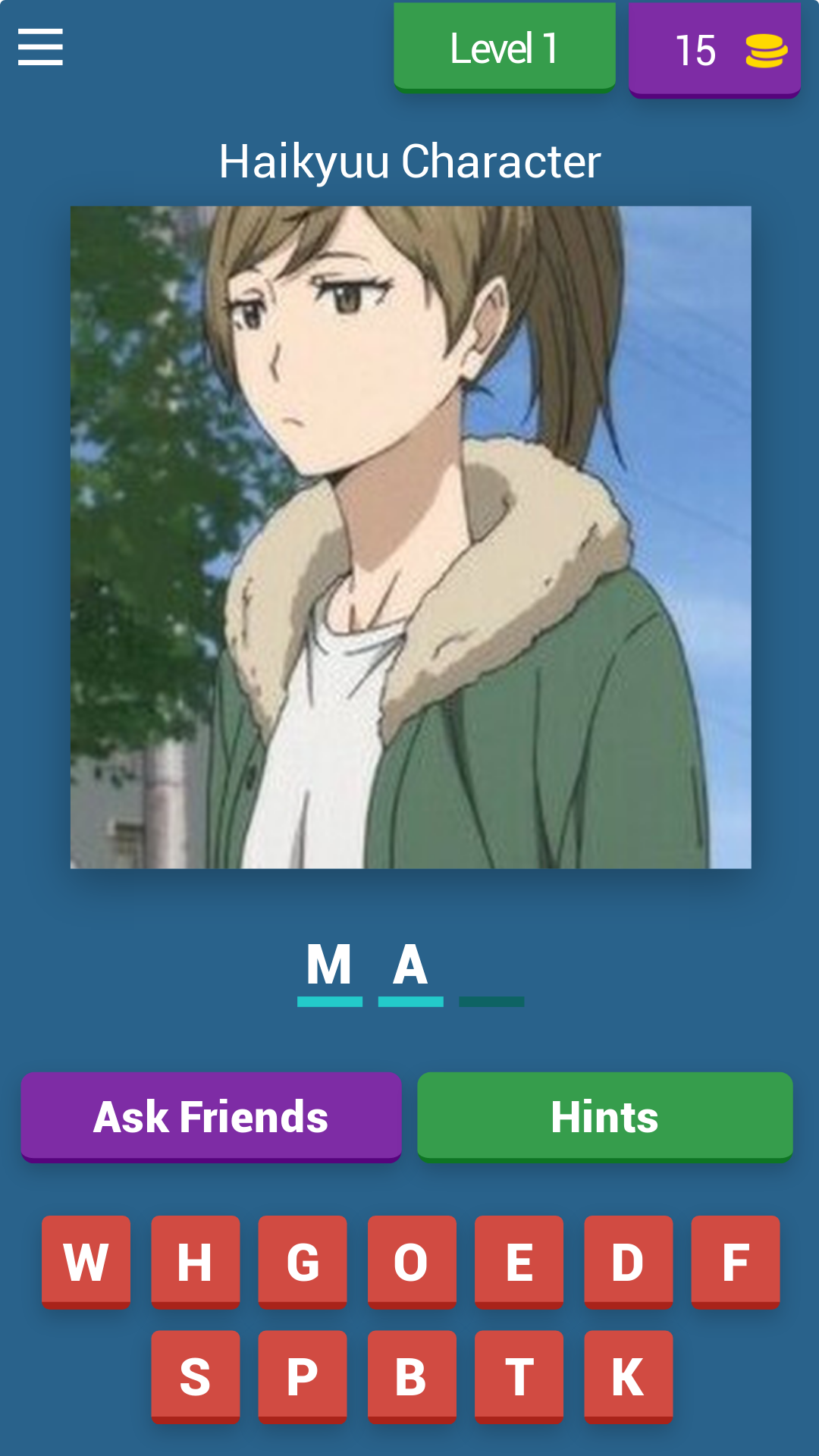Remove the filled letter A from answer
Image resolution: width=819 pixels, height=1456 pixels.
coord(410,967)
